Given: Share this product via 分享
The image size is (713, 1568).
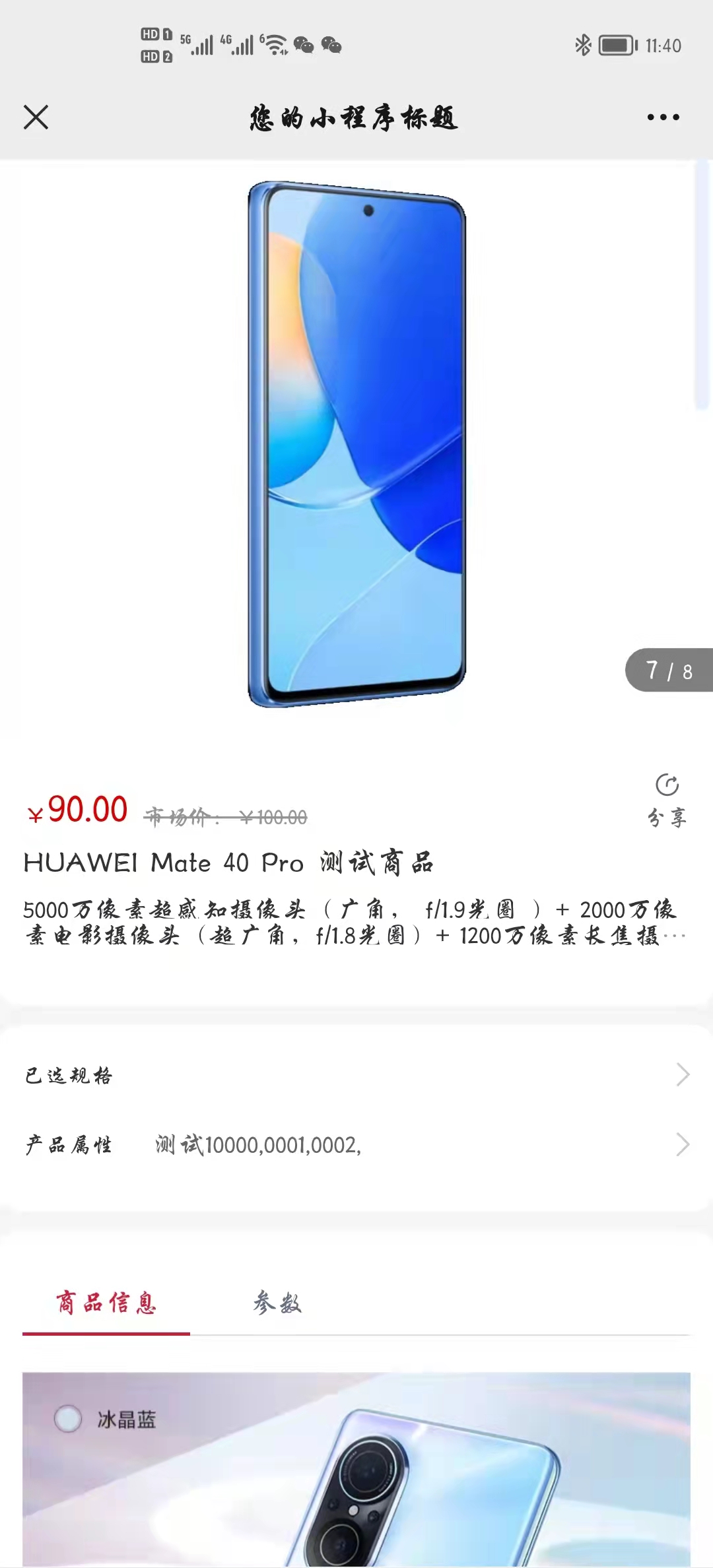Looking at the screenshot, I should [667, 800].
